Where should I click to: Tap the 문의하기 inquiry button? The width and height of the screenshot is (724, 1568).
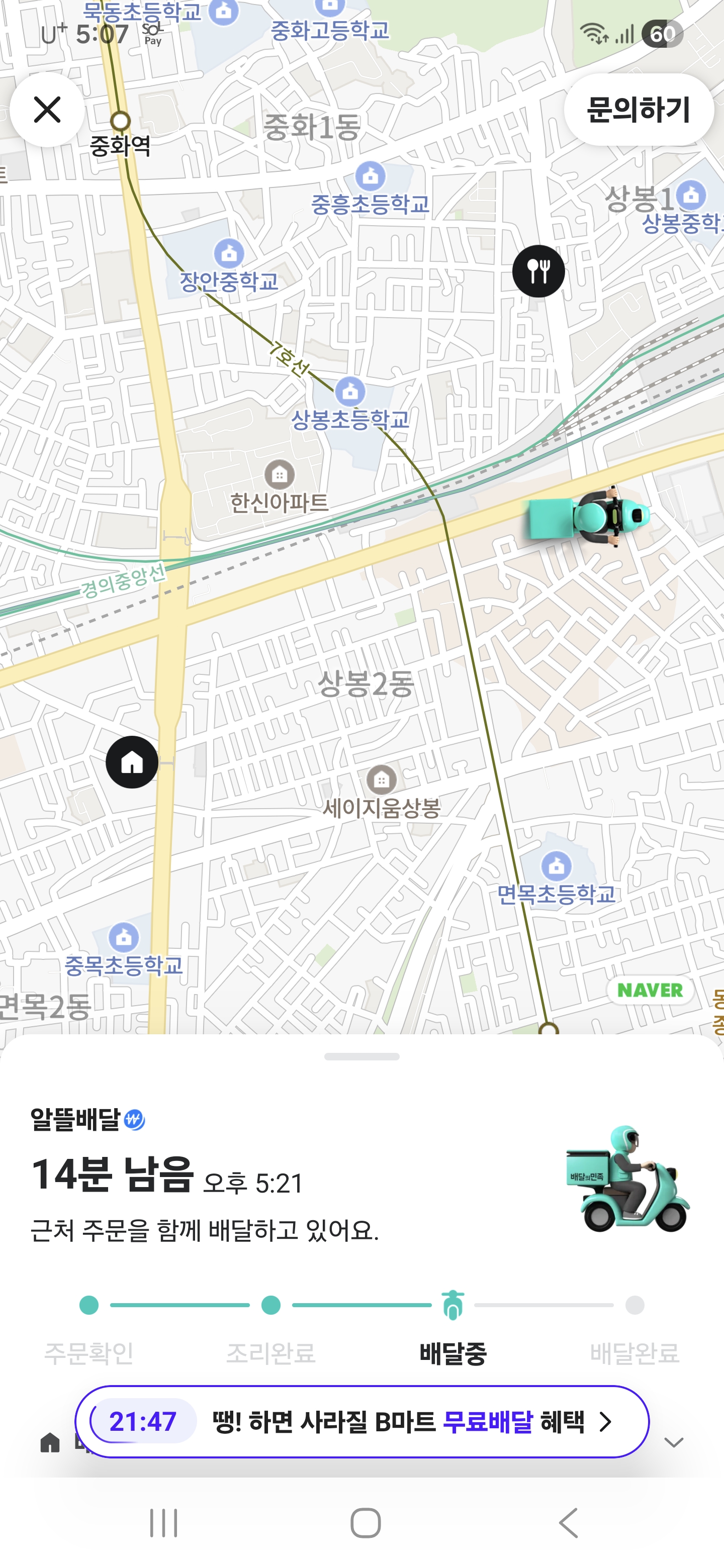coord(638,110)
